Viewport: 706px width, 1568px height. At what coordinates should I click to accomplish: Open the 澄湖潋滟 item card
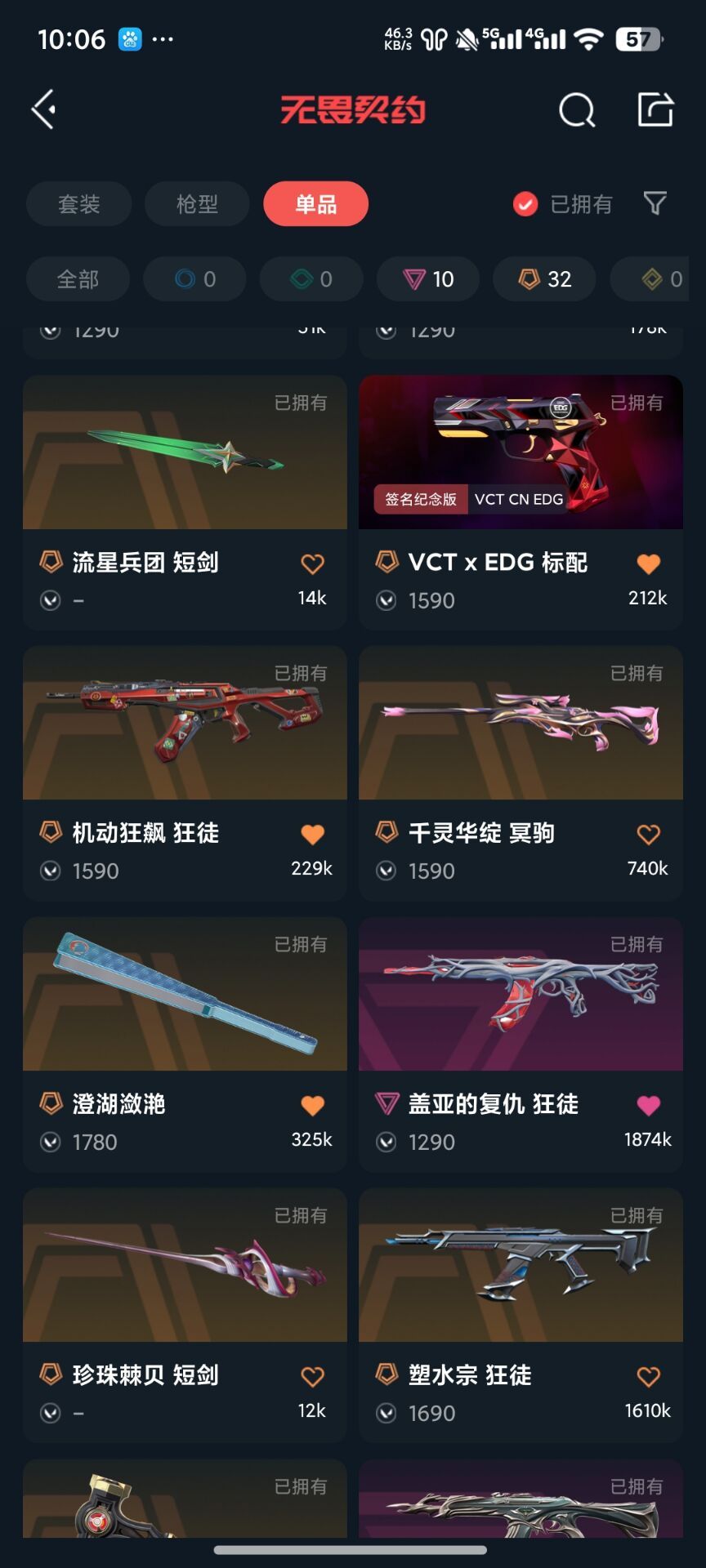coord(185,1045)
